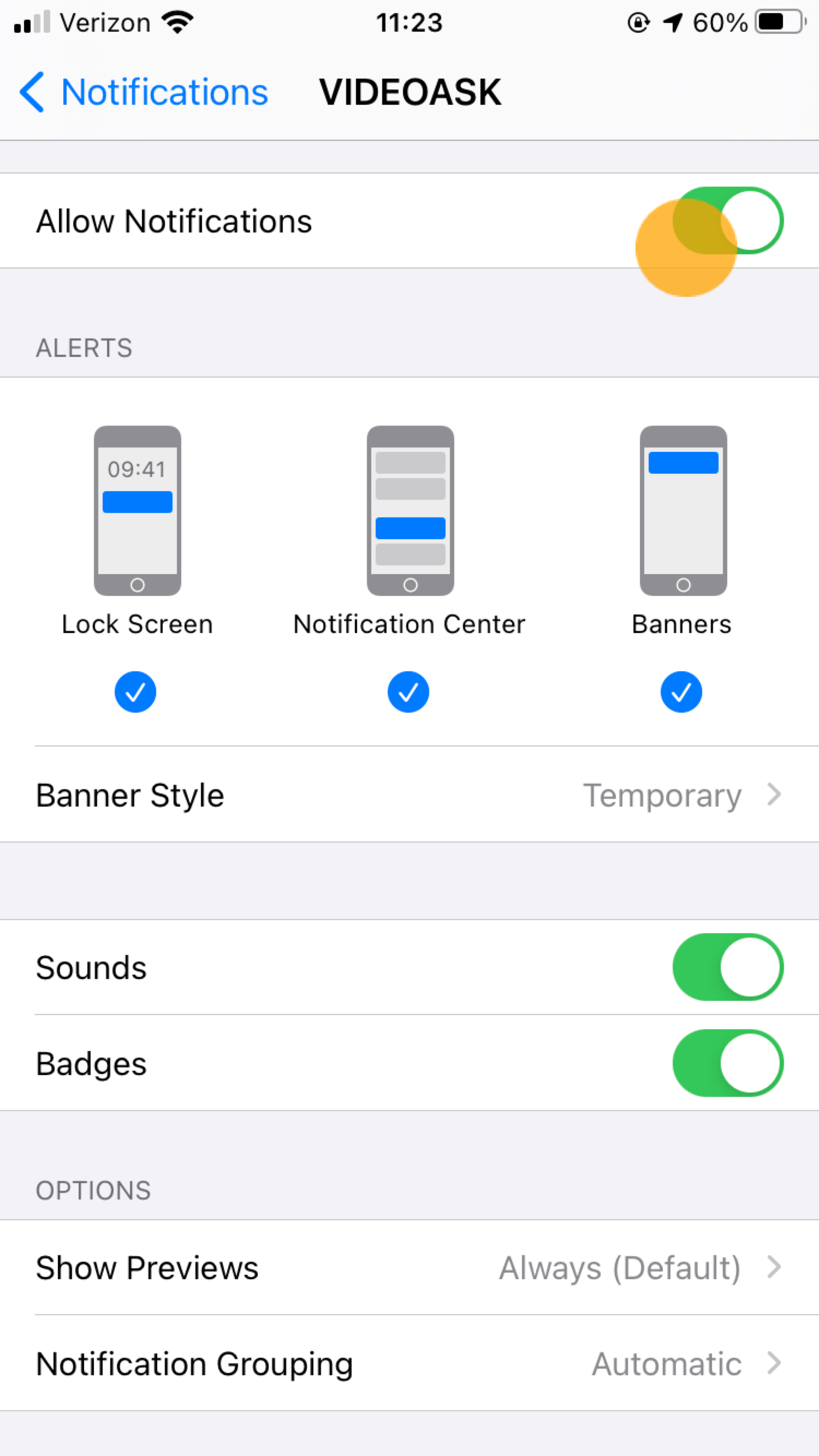Uncheck Lock Screen alerts
This screenshot has width=819, height=1456.
(135, 692)
